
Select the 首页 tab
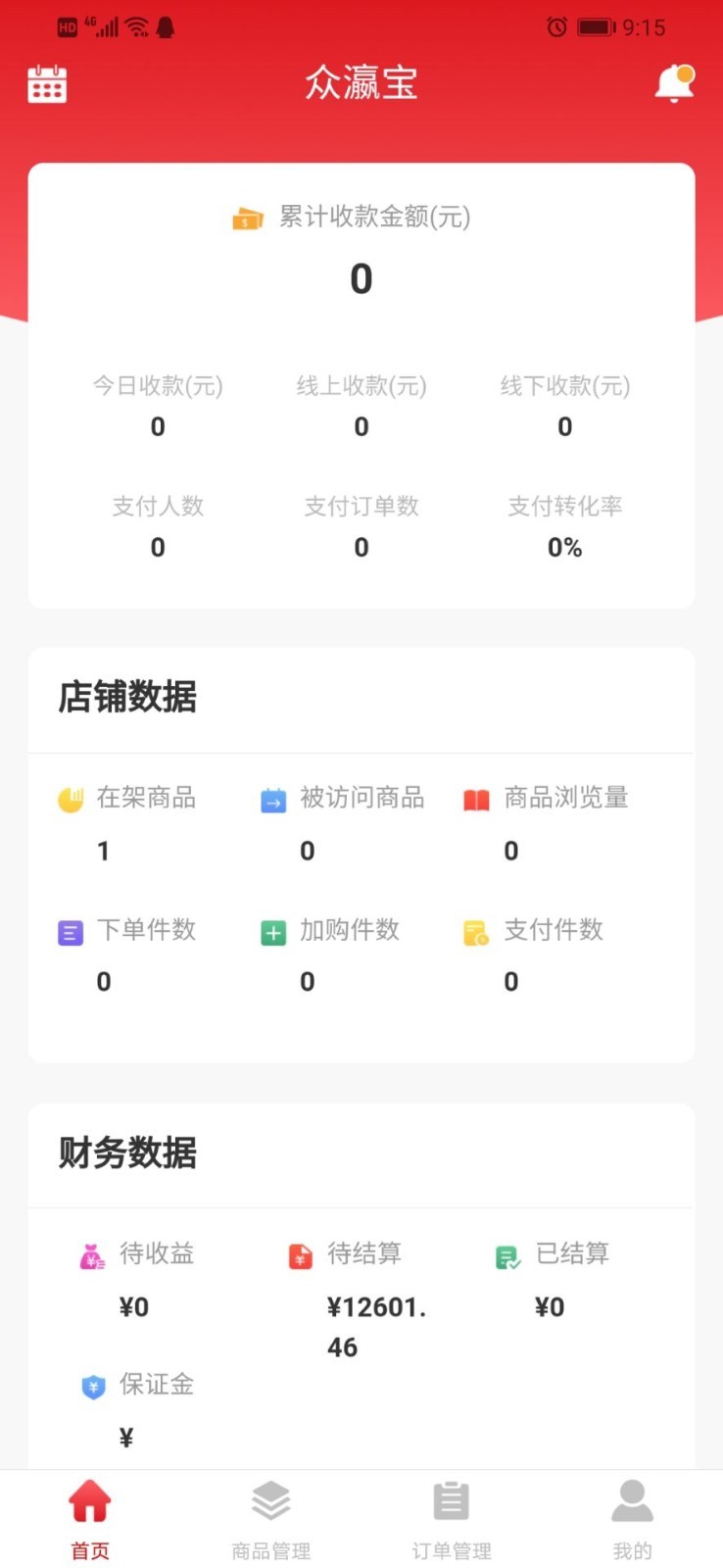click(90, 1518)
